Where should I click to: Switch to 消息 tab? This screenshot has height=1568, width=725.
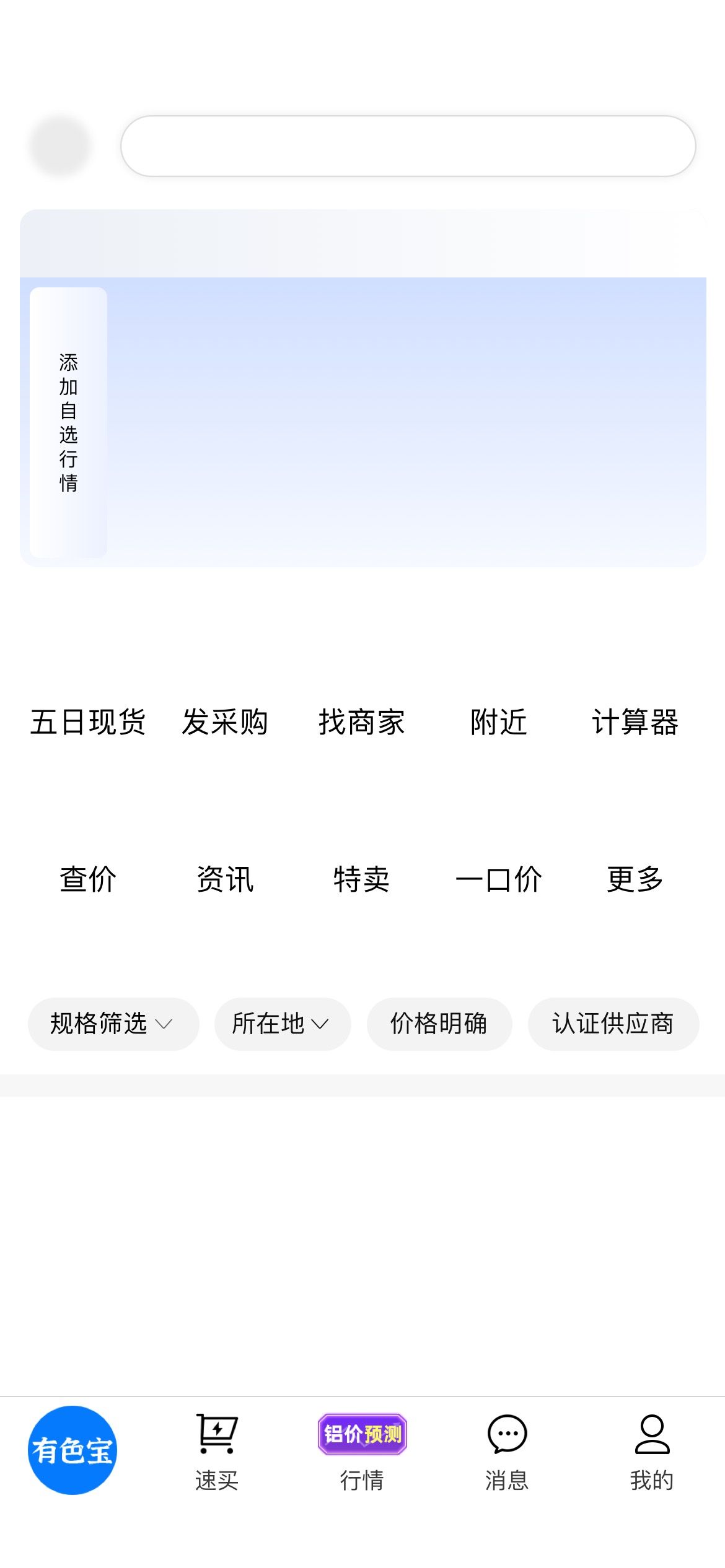[507, 1452]
